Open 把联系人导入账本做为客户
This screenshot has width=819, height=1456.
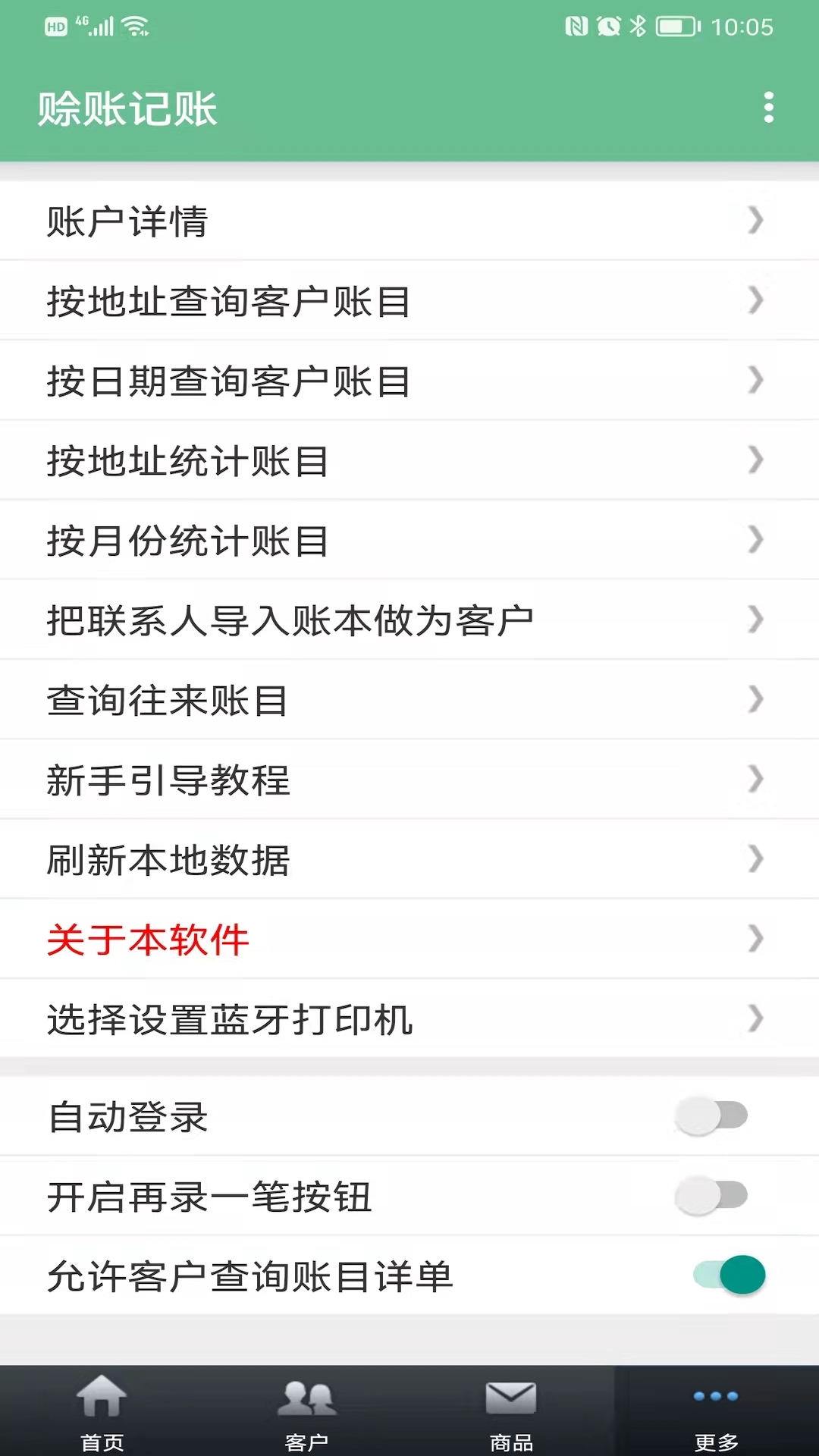409,620
